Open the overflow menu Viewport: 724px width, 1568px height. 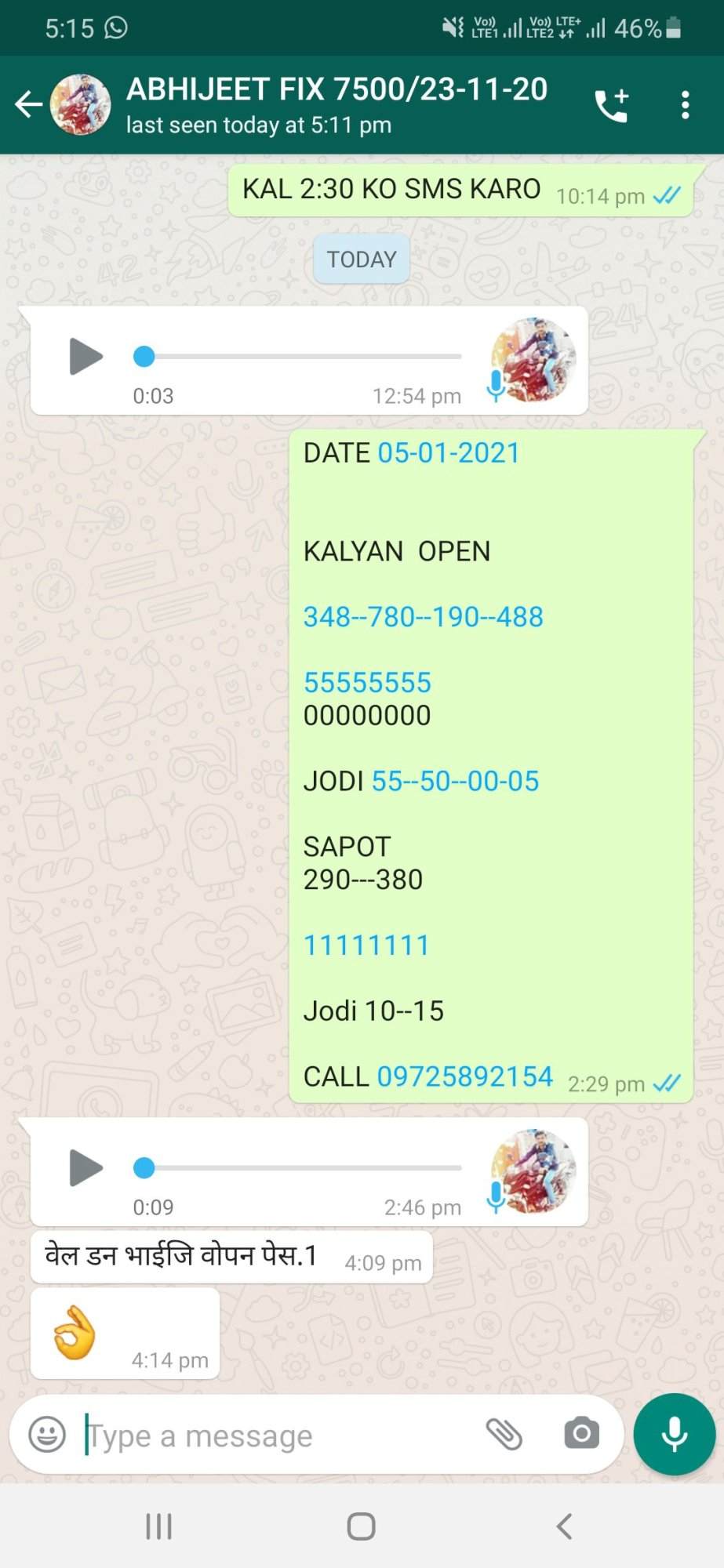click(685, 105)
